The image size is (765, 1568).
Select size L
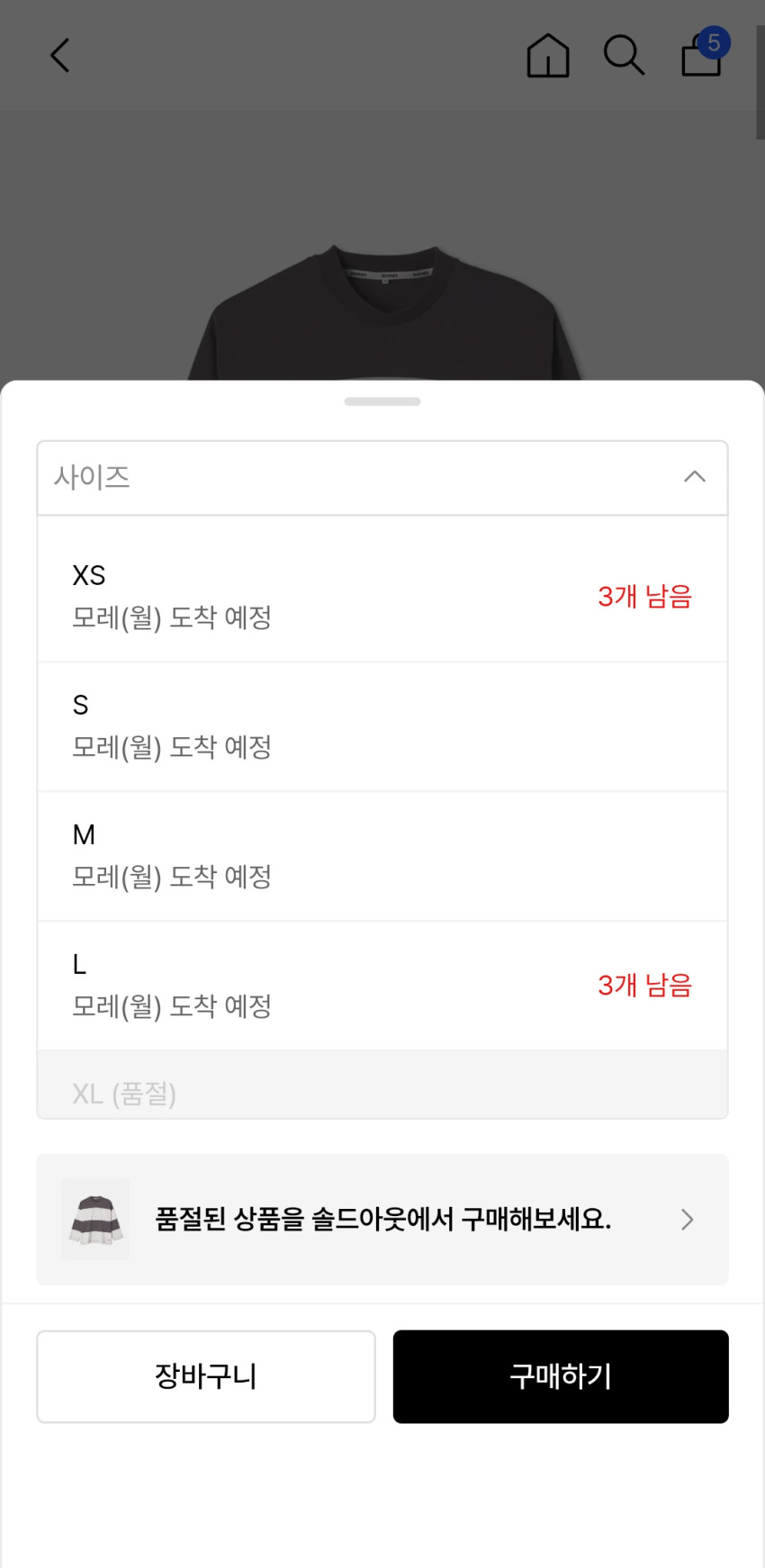[382, 985]
